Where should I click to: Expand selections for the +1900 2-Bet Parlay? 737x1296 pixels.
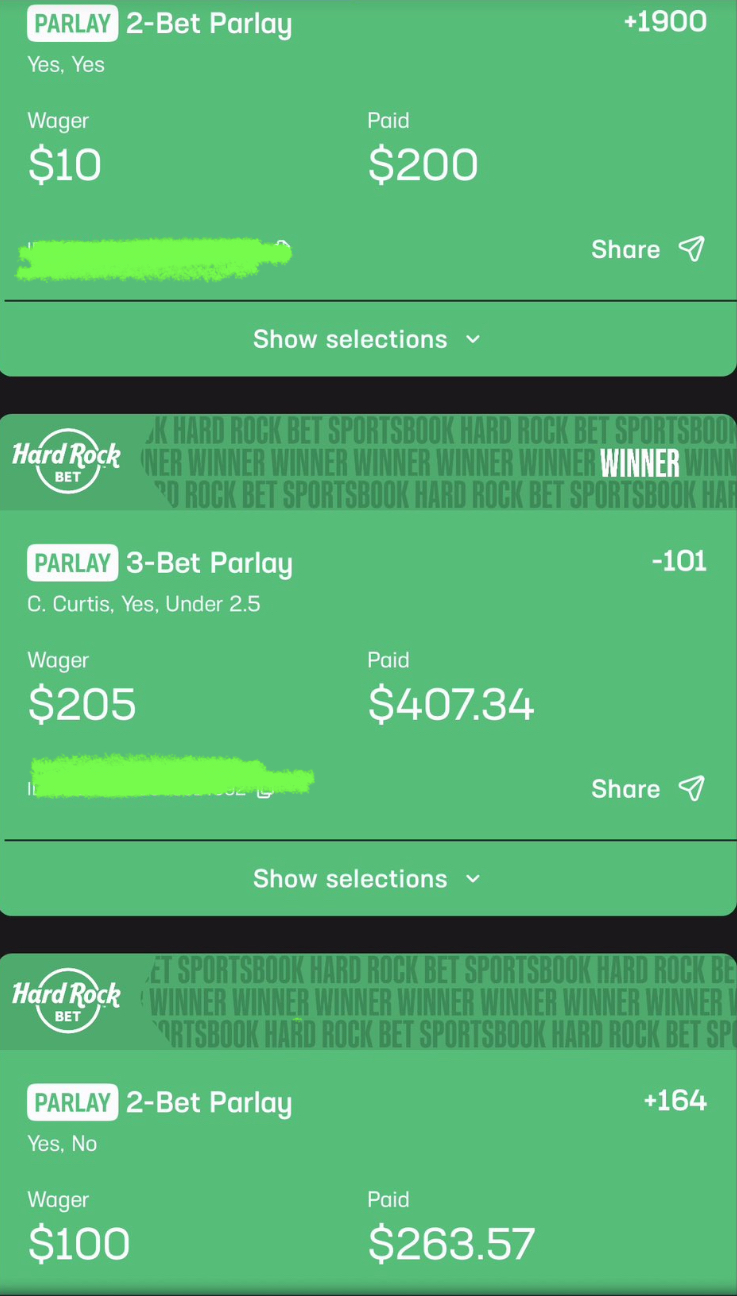367,339
